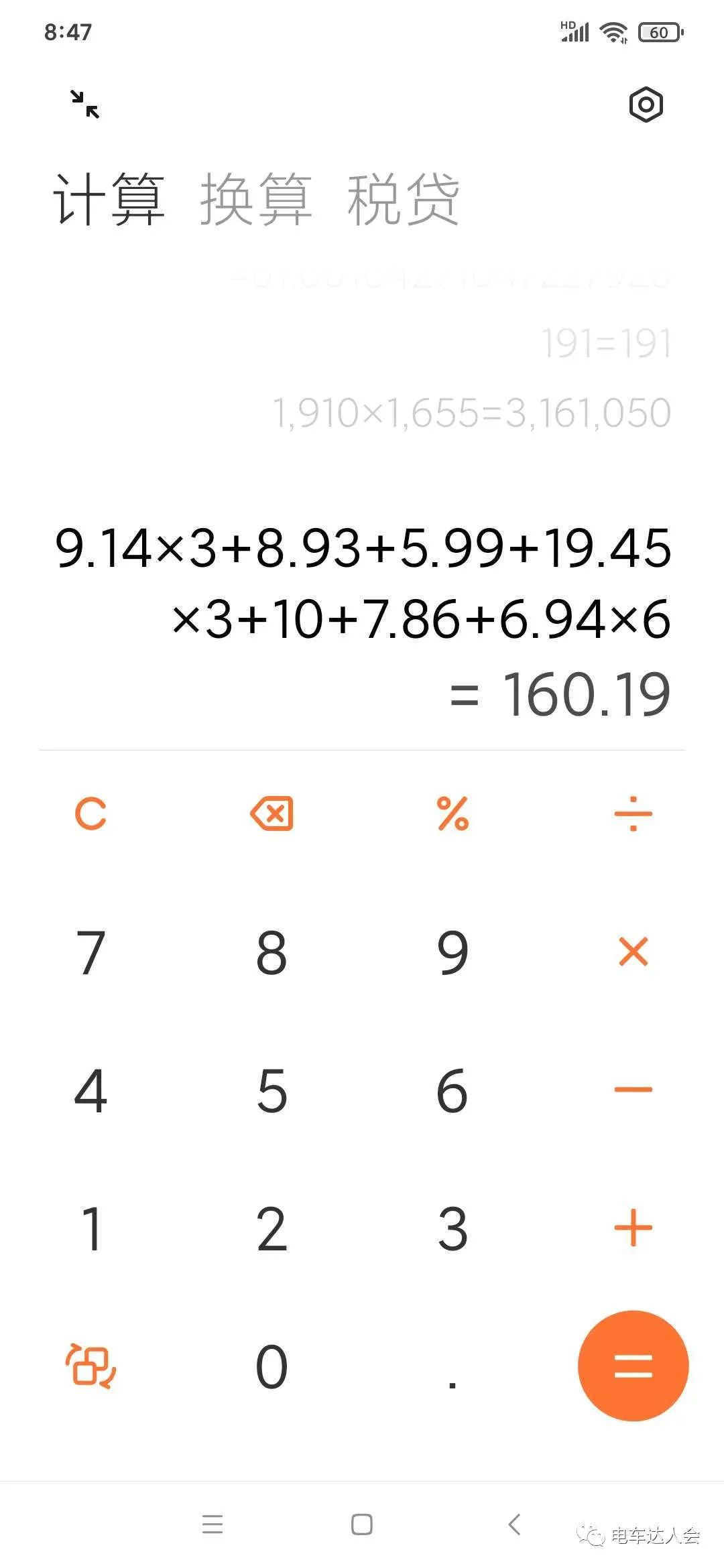
Task: Go back using system navigation bar
Action: click(x=514, y=1524)
